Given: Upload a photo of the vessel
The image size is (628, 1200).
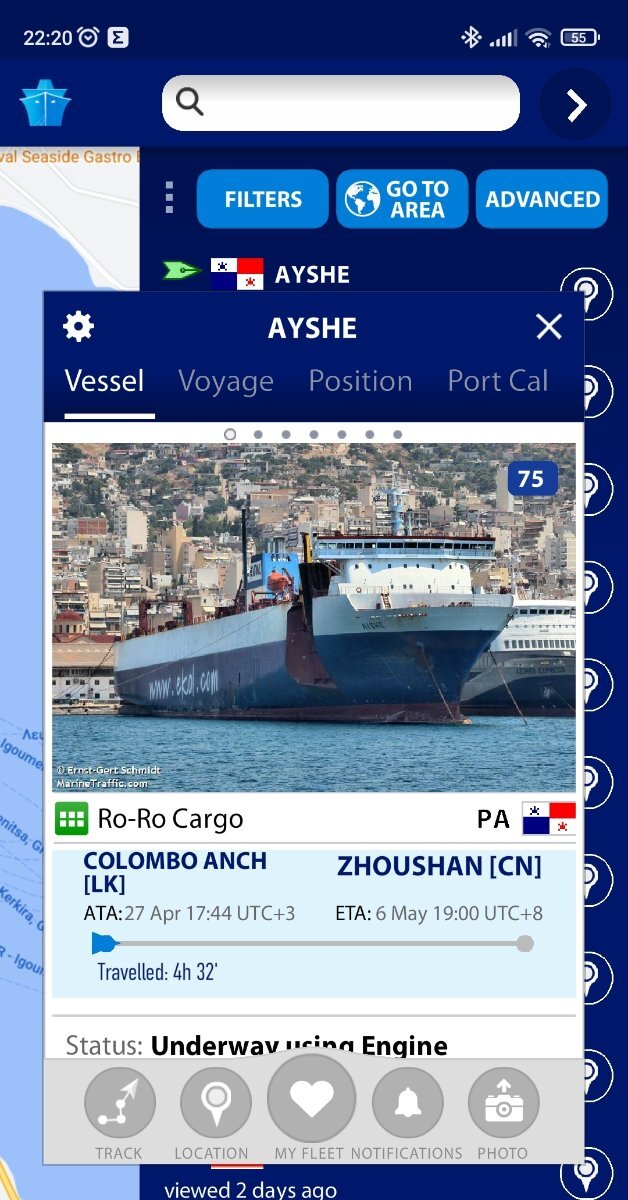Looking at the screenshot, I should 503,1114.
